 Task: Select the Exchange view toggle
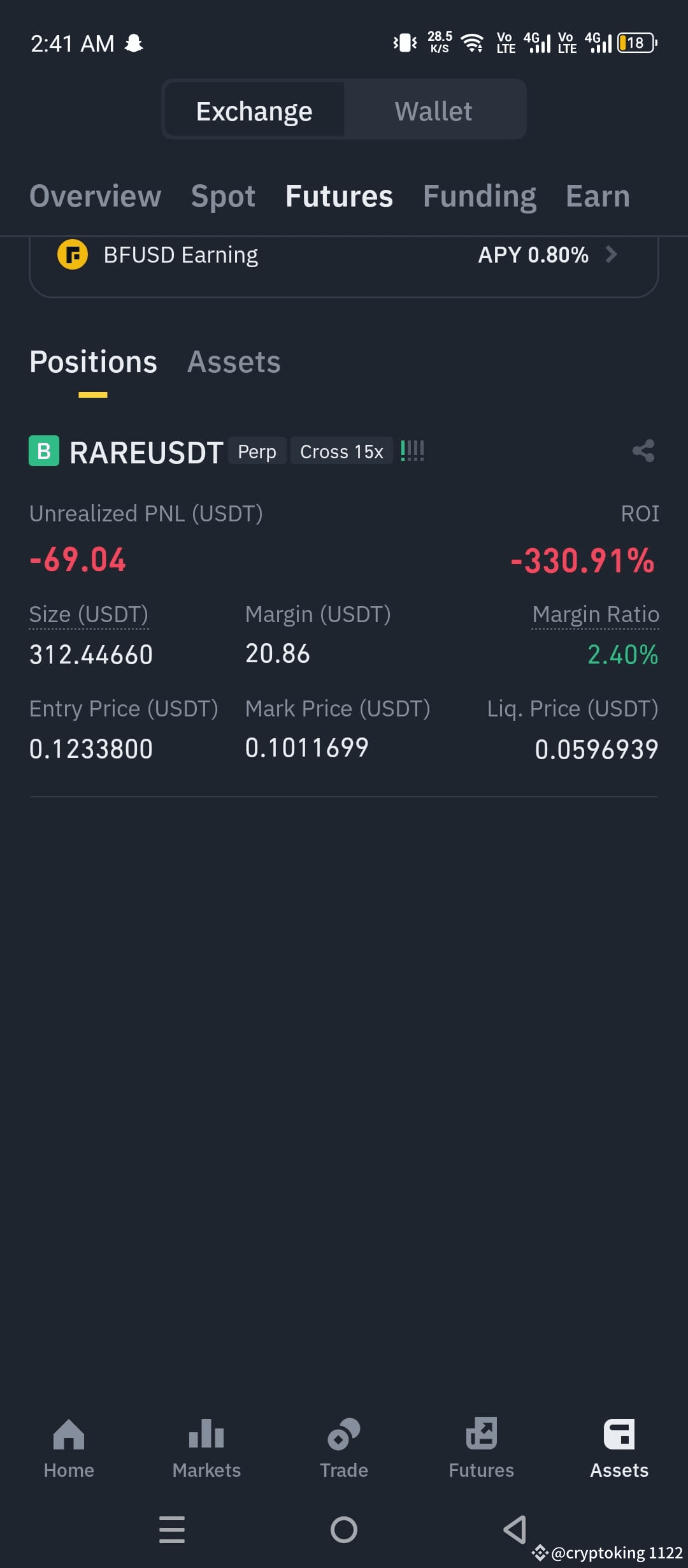254,110
